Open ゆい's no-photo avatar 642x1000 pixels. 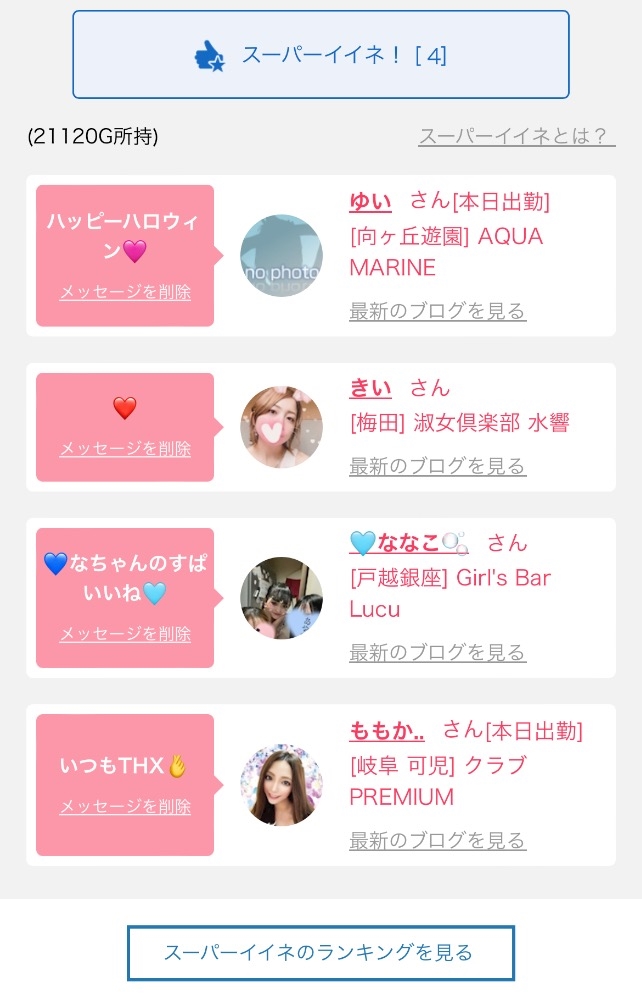pyautogui.click(x=281, y=255)
